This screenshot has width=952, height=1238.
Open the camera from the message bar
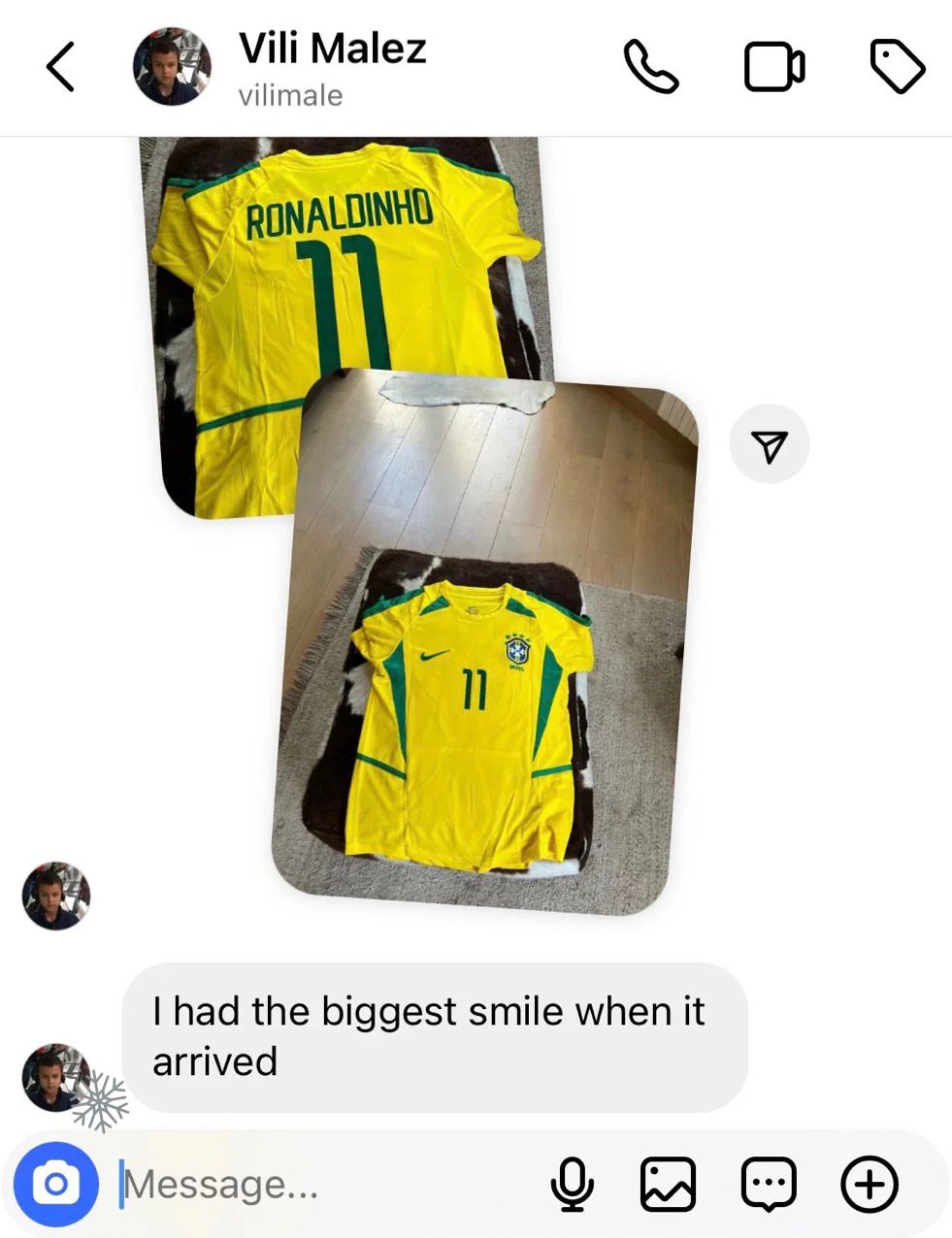pyautogui.click(x=56, y=1185)
